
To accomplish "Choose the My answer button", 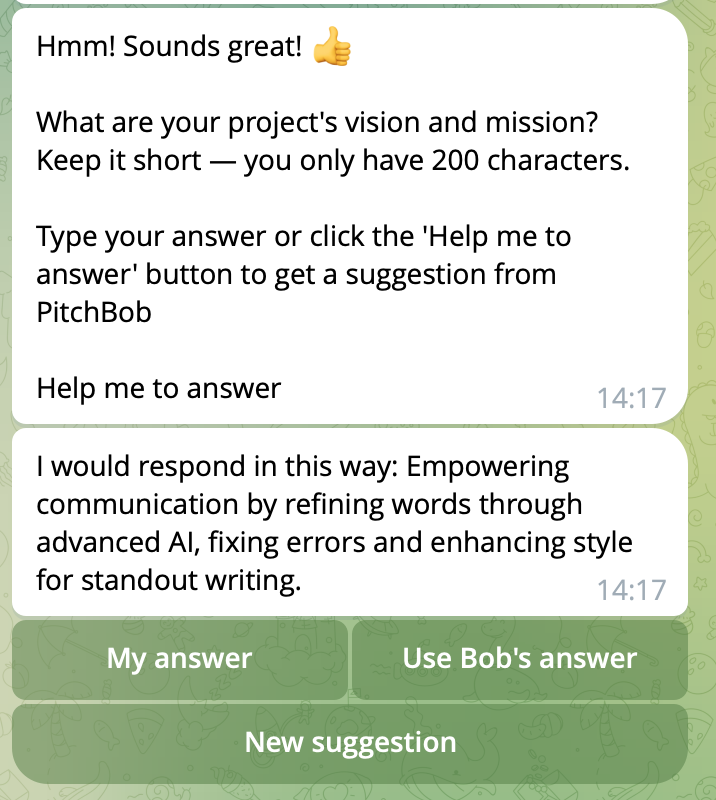I will (179, 659).
